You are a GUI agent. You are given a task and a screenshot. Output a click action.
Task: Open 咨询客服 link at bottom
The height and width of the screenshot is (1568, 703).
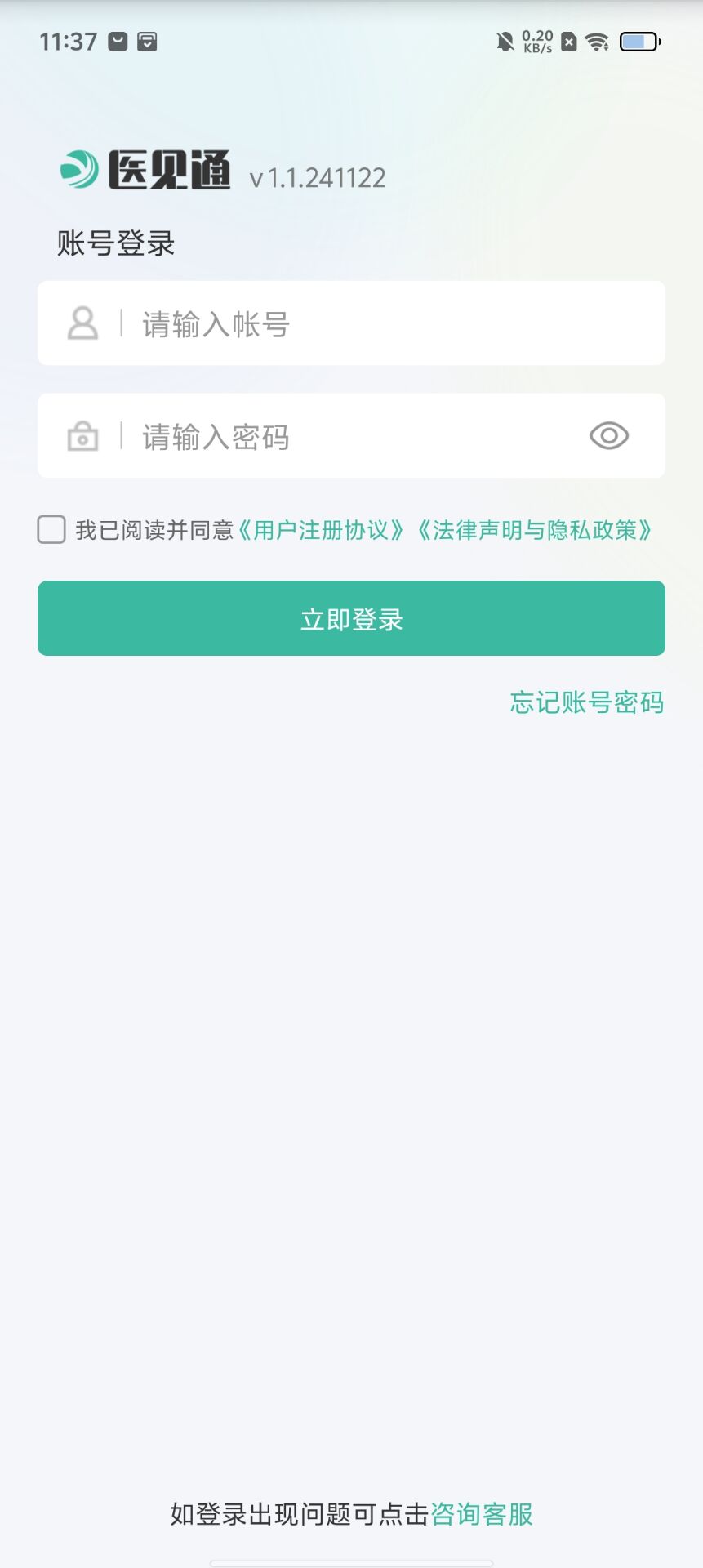[482, 1514]
